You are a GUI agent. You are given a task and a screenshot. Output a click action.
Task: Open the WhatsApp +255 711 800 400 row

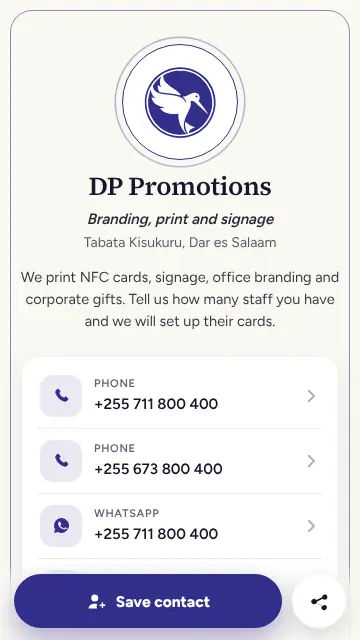180,526
